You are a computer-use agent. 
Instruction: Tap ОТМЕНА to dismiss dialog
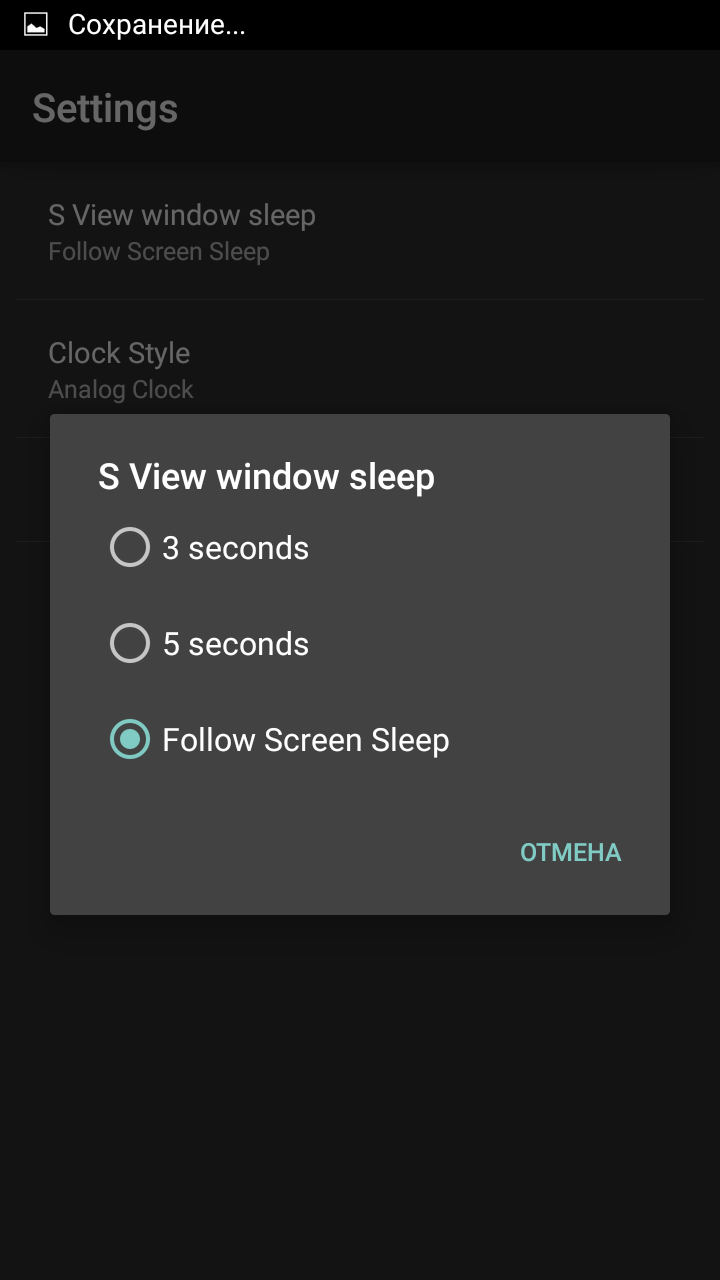click(571, 852)
